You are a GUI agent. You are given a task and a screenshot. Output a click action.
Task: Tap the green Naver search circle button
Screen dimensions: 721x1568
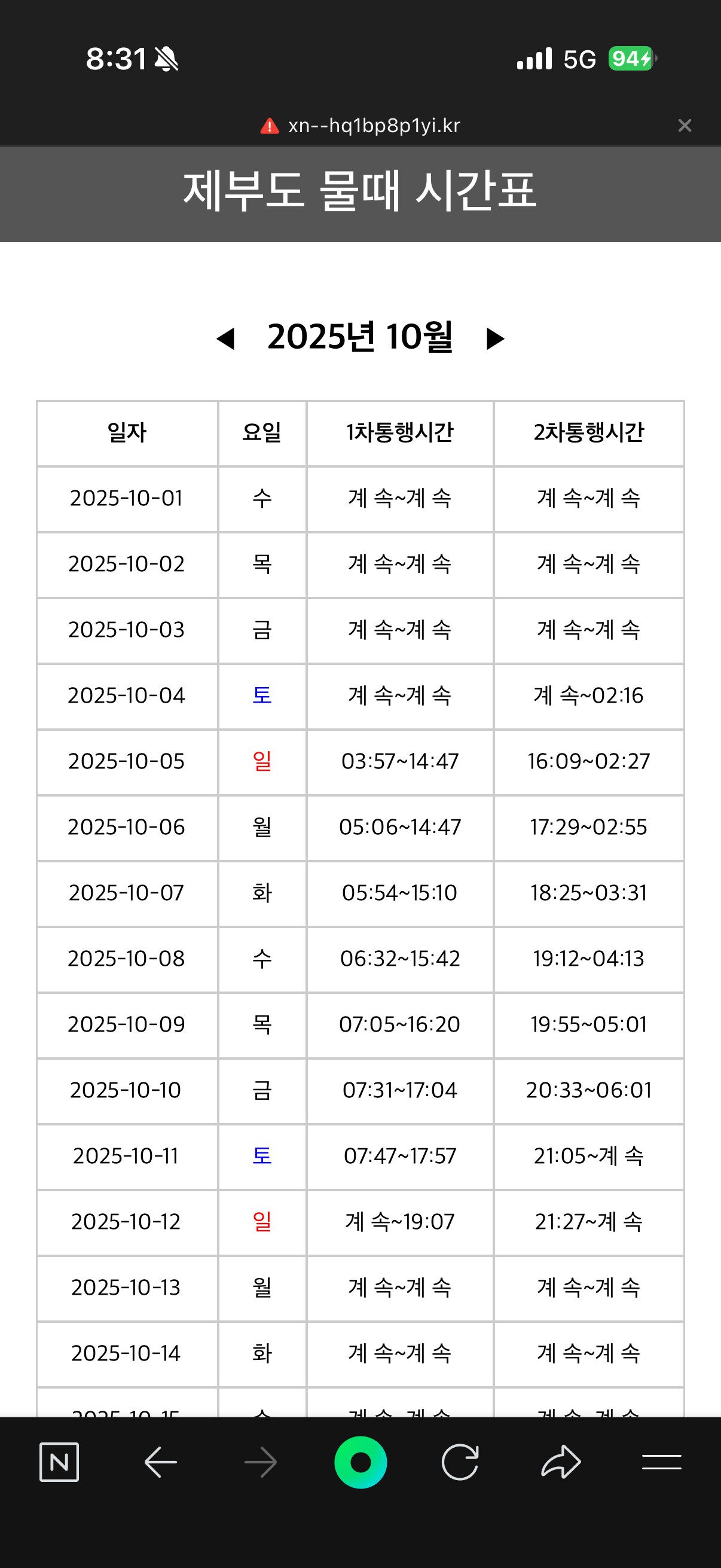(360, 1462)
